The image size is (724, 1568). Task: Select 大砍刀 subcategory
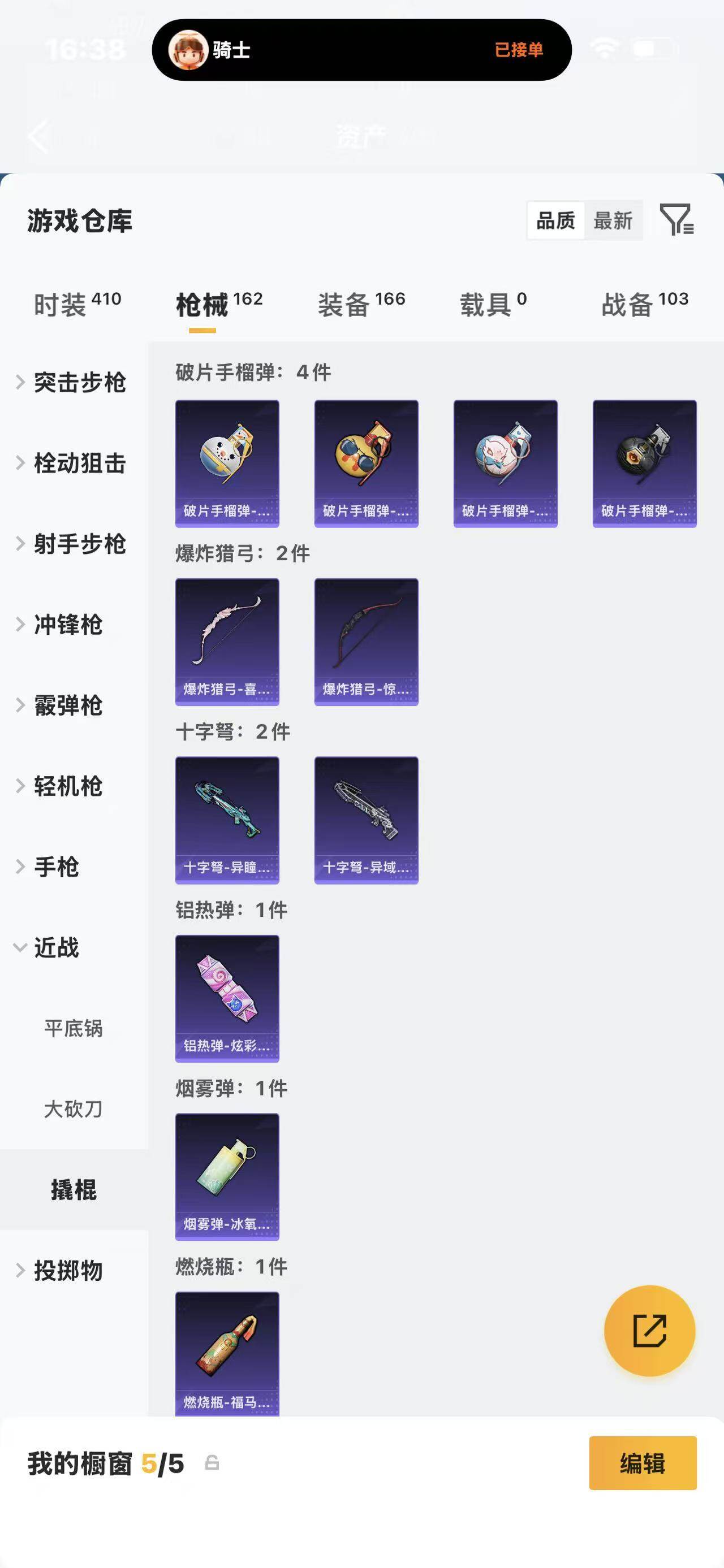pyautogui.click(x=73, y=1109)
